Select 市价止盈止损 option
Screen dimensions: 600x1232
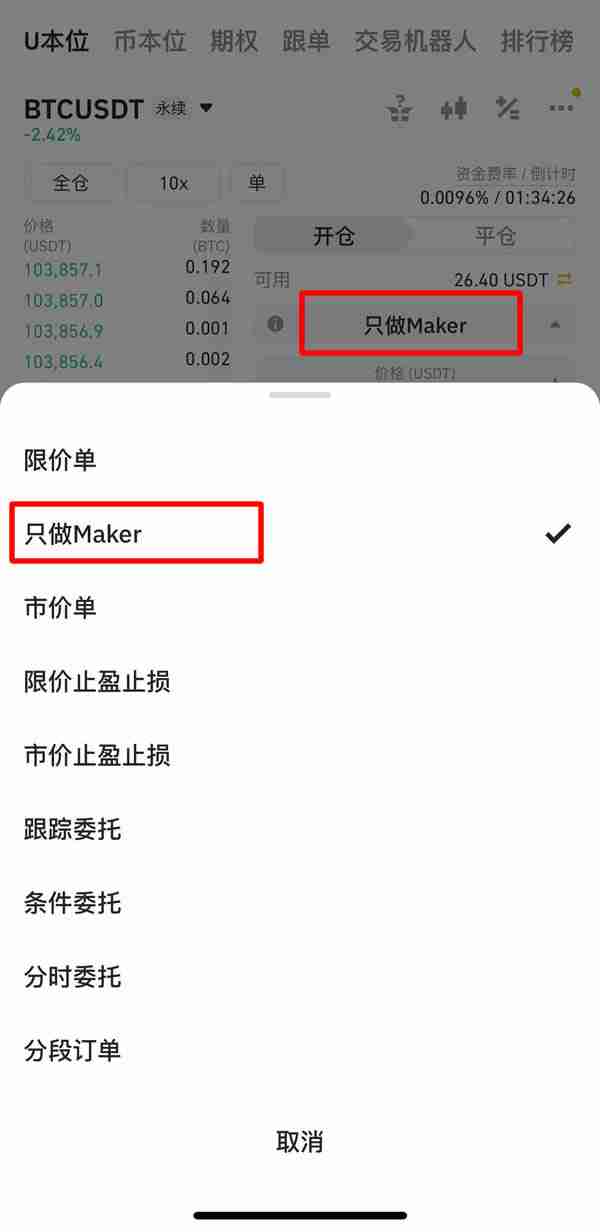coord(97,755)
